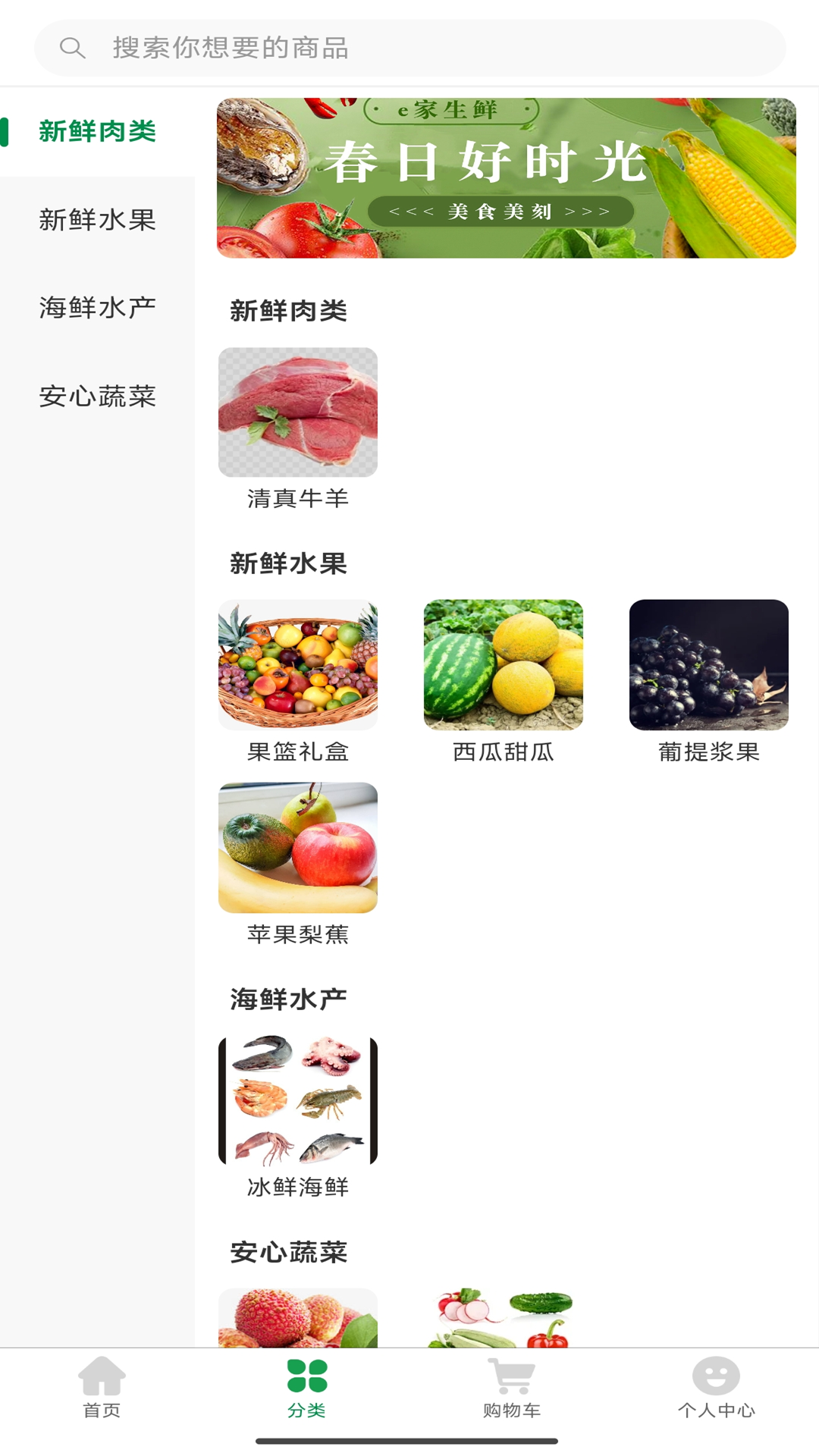Open the 购物车 shopping cart tab
This screenshot has width=819, height=1456.
[x=511, y=1388]
